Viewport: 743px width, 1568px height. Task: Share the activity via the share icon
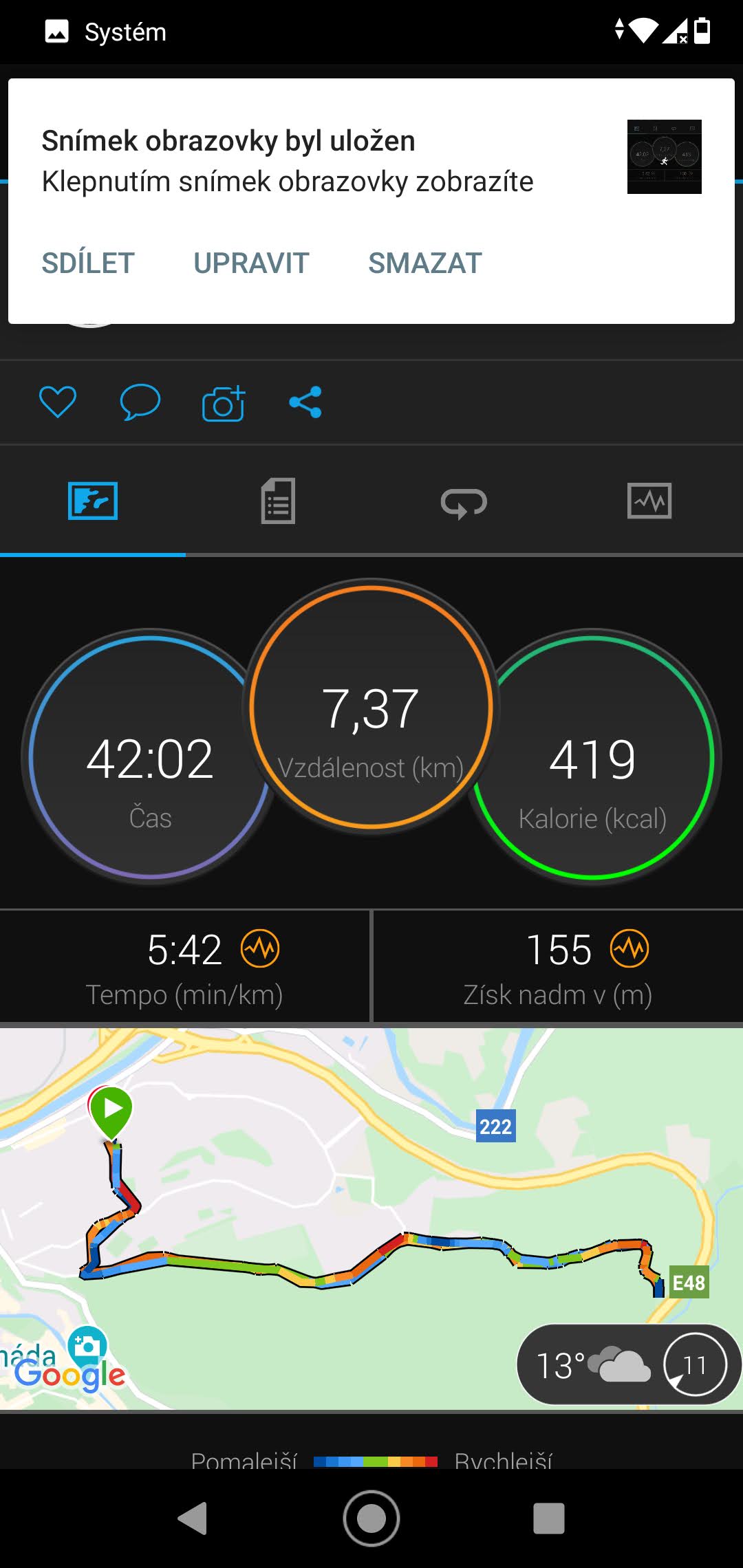305,402
